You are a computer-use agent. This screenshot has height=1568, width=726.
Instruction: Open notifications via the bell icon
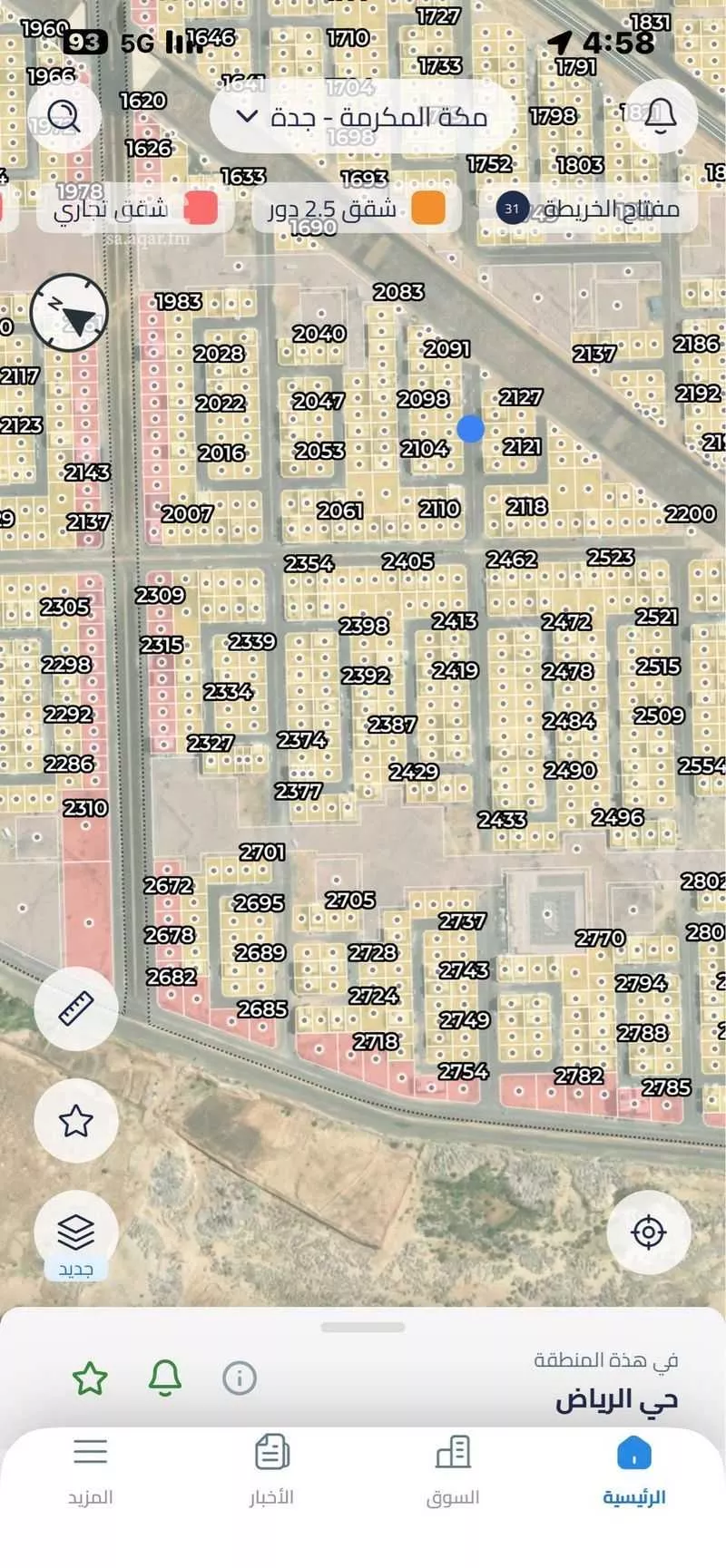tap(660, 115)
